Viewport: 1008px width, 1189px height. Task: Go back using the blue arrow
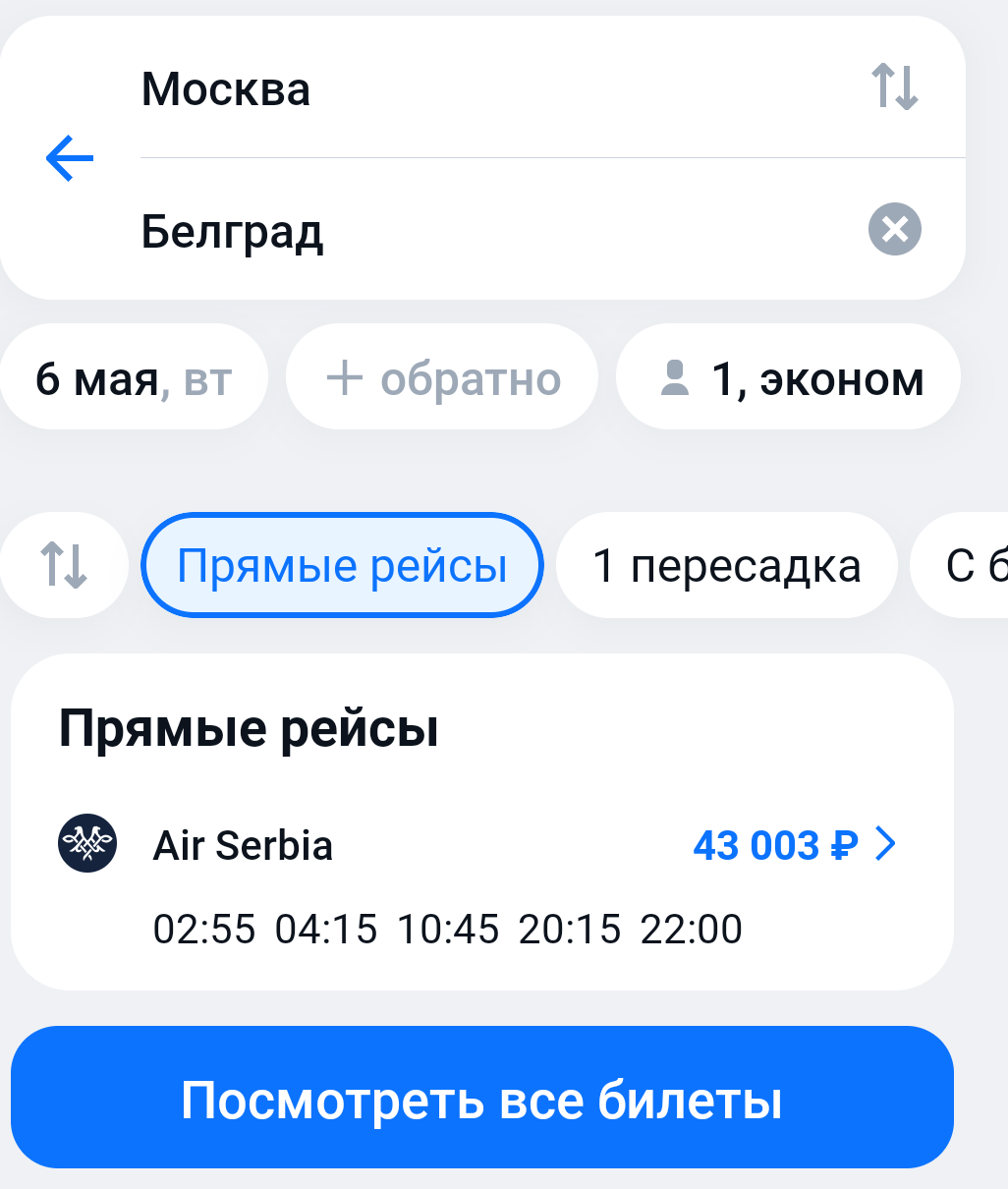coord(70,158)
